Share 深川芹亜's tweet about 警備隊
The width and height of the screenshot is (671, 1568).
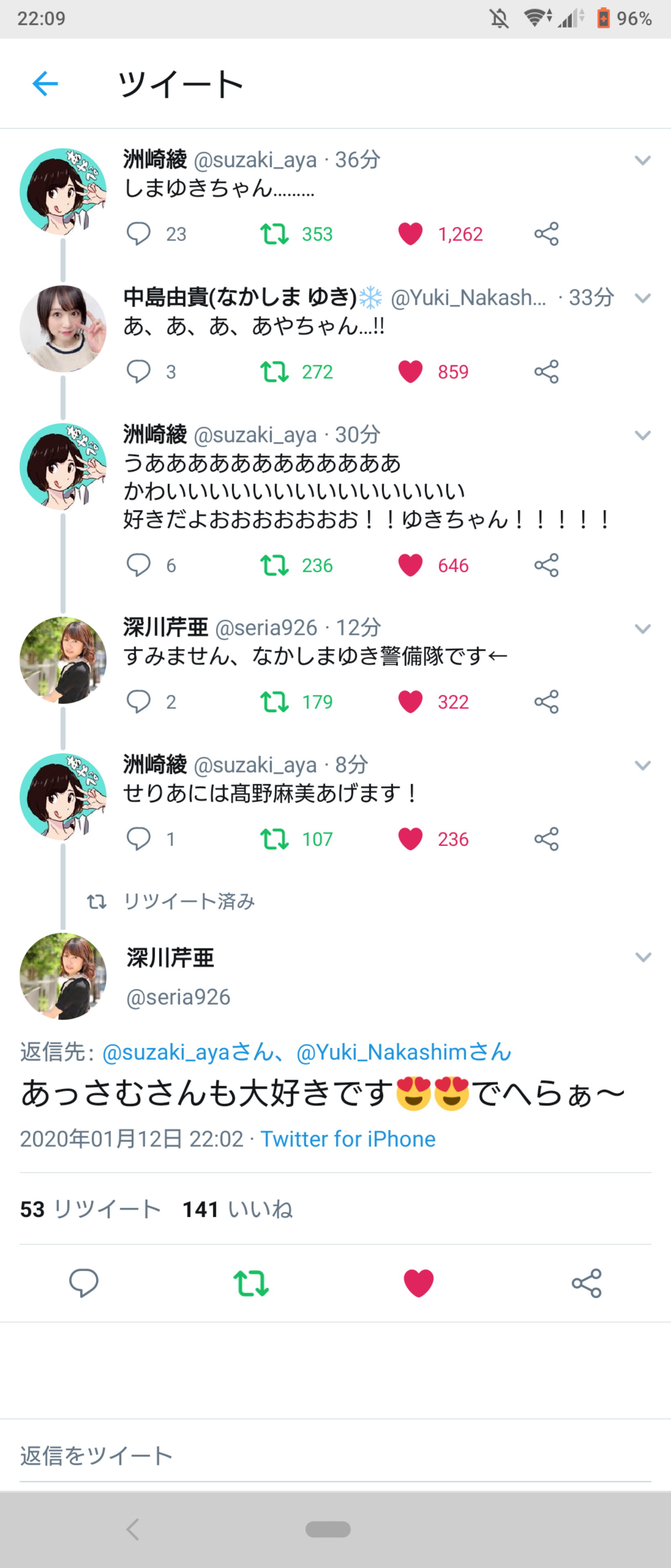[546, 702]
